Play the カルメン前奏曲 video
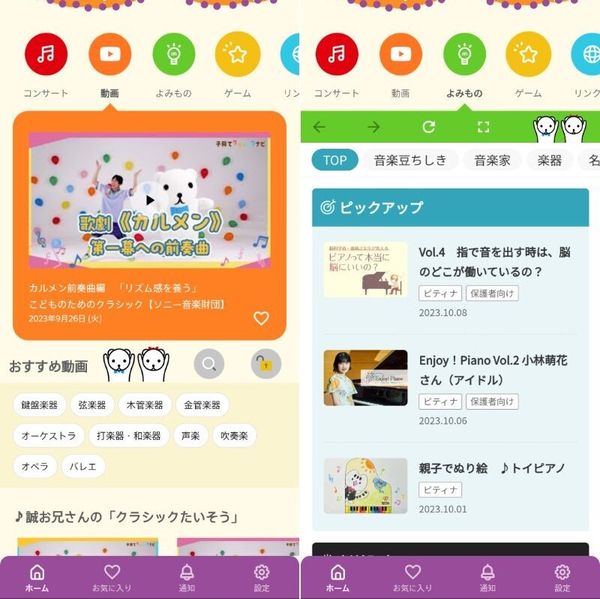600x599 pixels. (x=150, y=200)
